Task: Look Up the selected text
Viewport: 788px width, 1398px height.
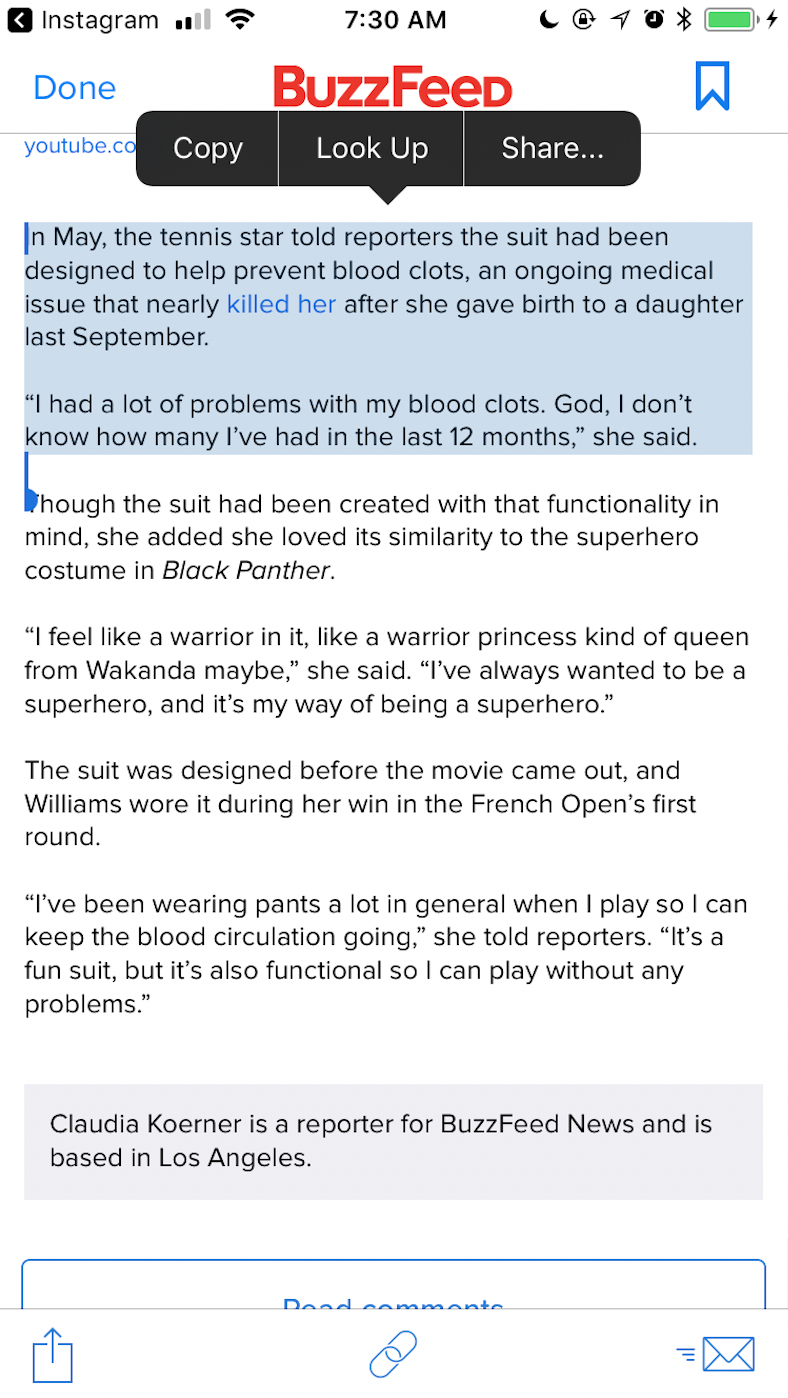Action: pyautogui.click(x=372, y=149)
